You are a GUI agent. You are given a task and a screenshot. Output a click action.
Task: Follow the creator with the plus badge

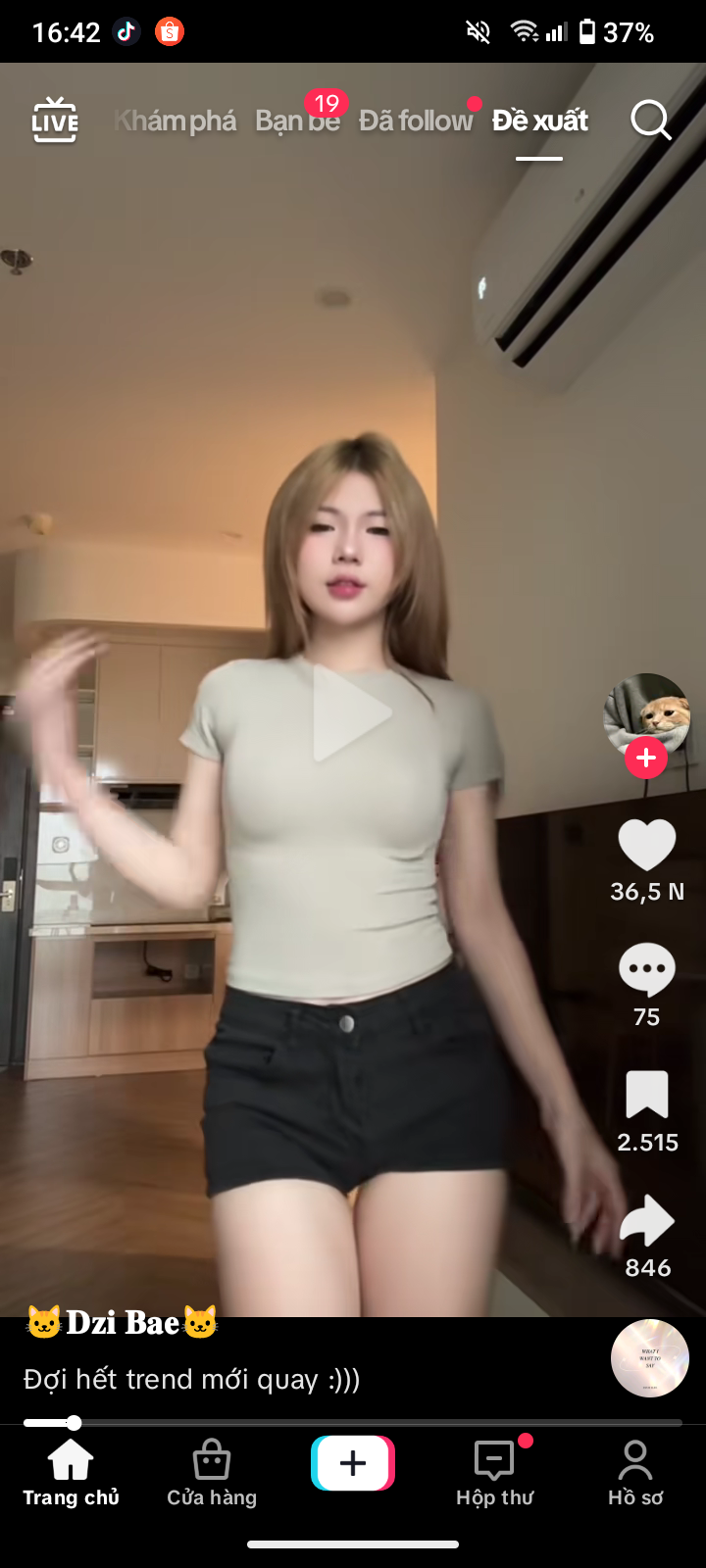click(x=646, y=759)
